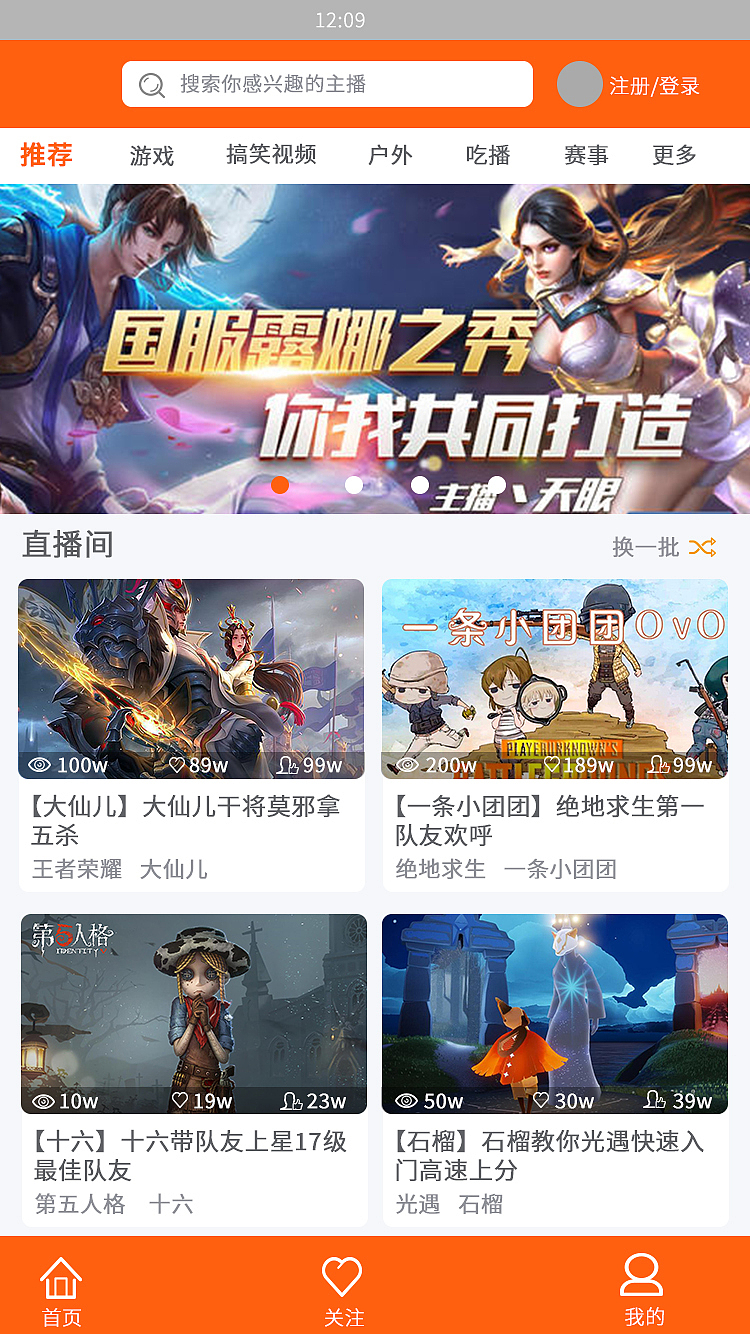750x1334 pixels.
Task: Click the shuffle icon next to 换一批
Action: click(703, 547)
